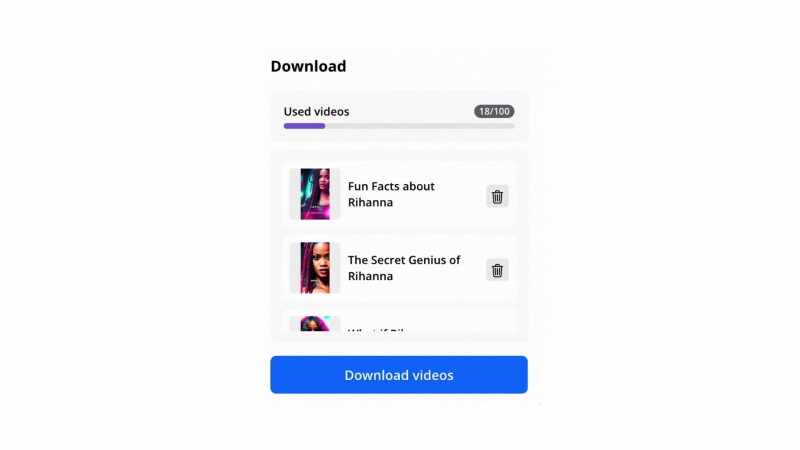Open the Fun Facts about Rihanna video
This screenshot has height=450, width=800.
coord(391,194)
